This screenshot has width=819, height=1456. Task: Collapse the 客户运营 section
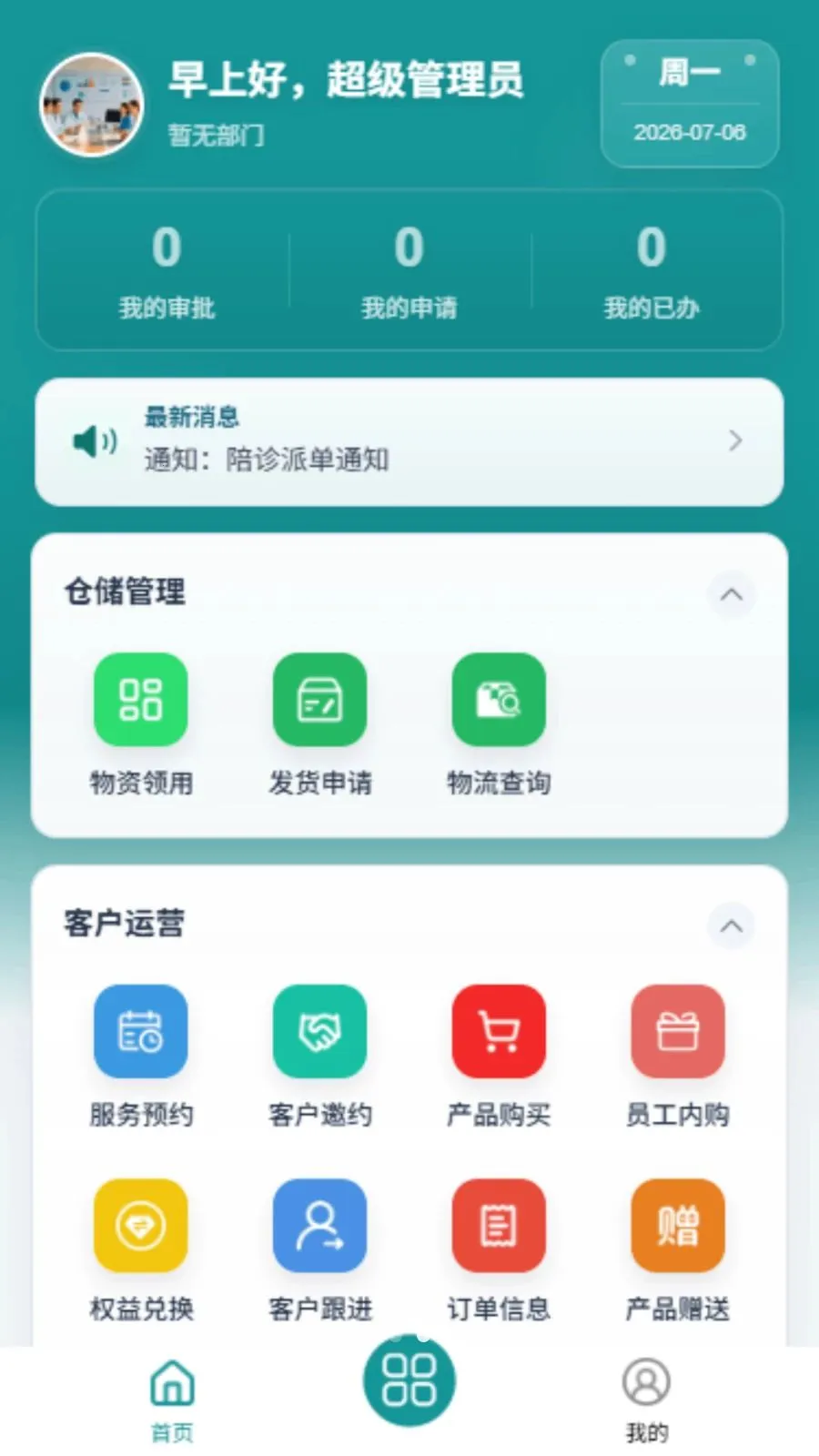pyautogui.click(x=732, y=926)
